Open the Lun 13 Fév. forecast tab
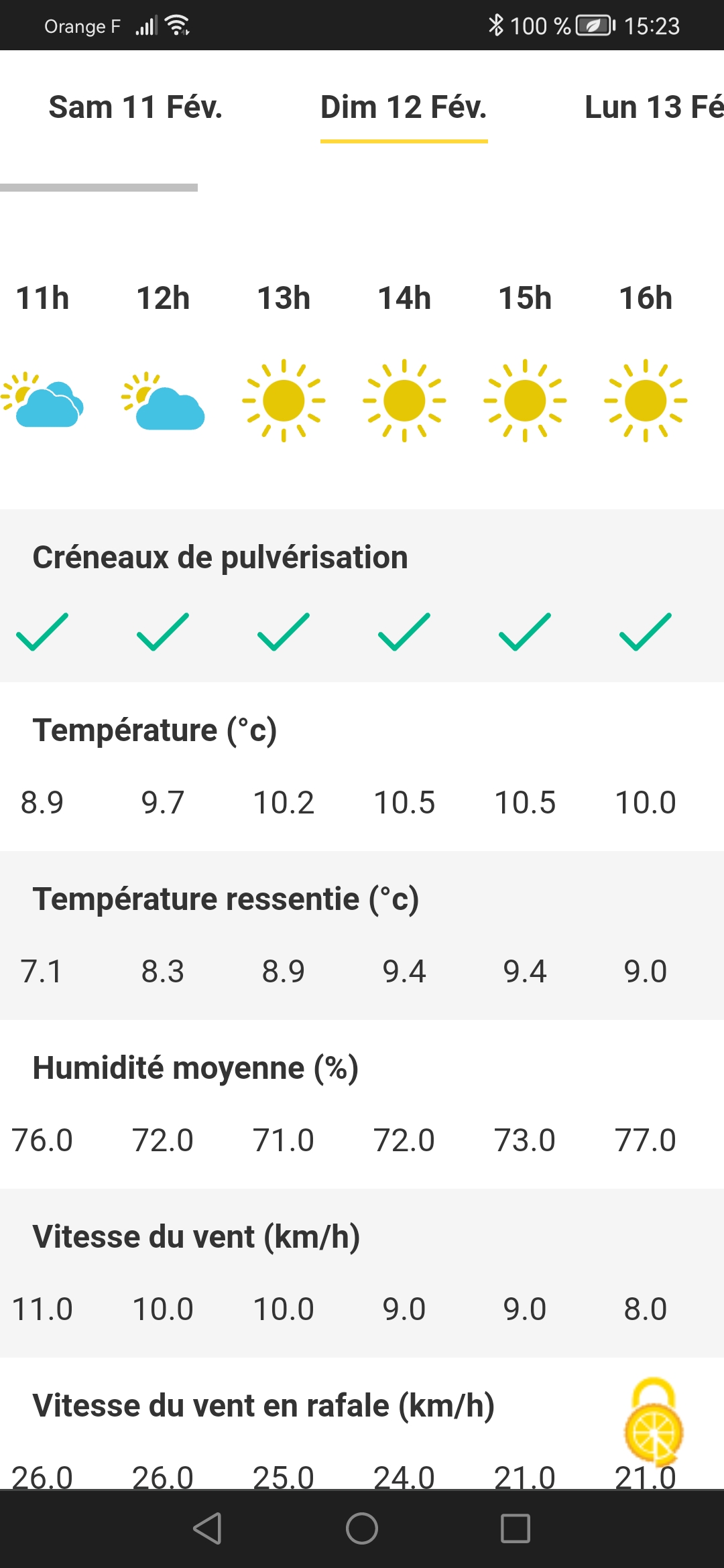Image resolution: width=724 pixels, height=1568 pixels. point(654,107)
